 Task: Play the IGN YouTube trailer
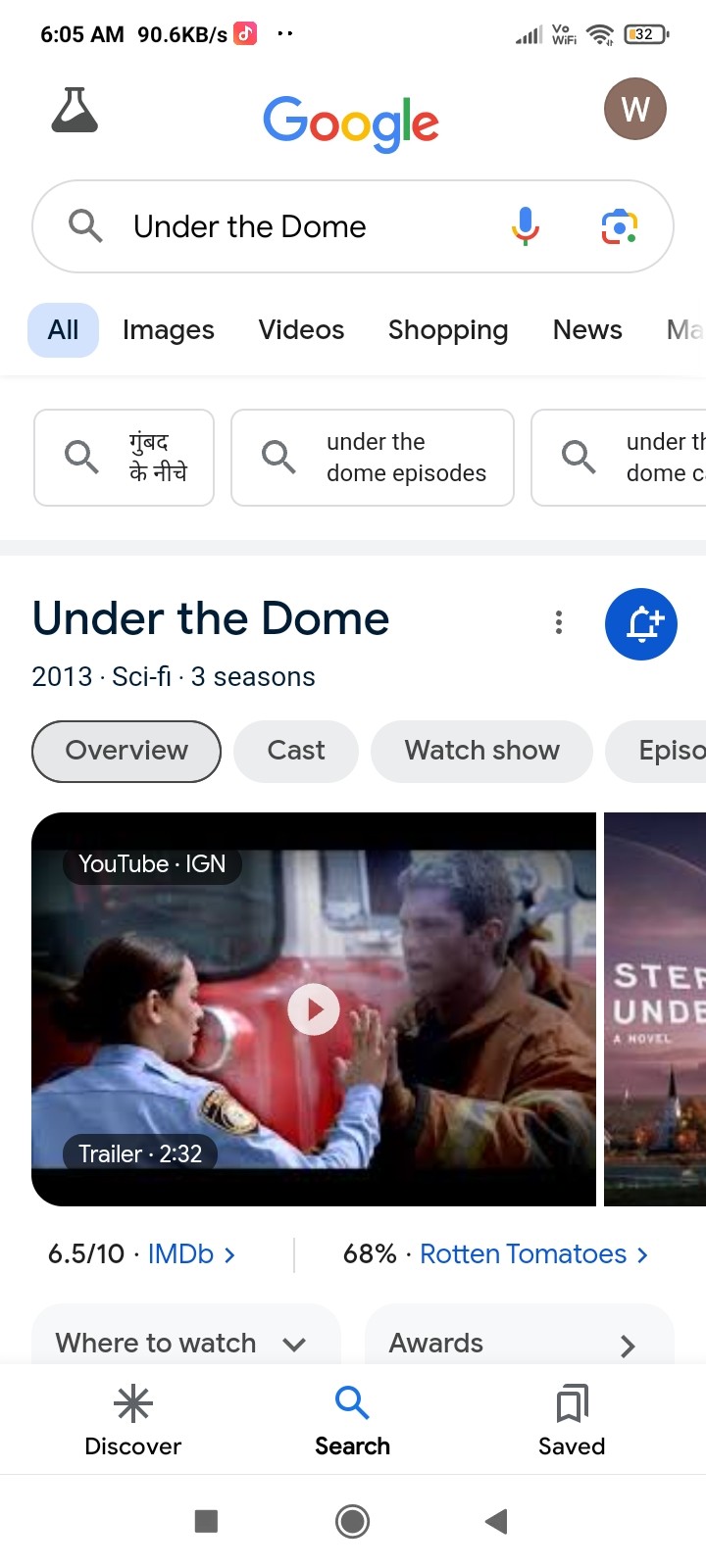click(x=314, y=1009)
